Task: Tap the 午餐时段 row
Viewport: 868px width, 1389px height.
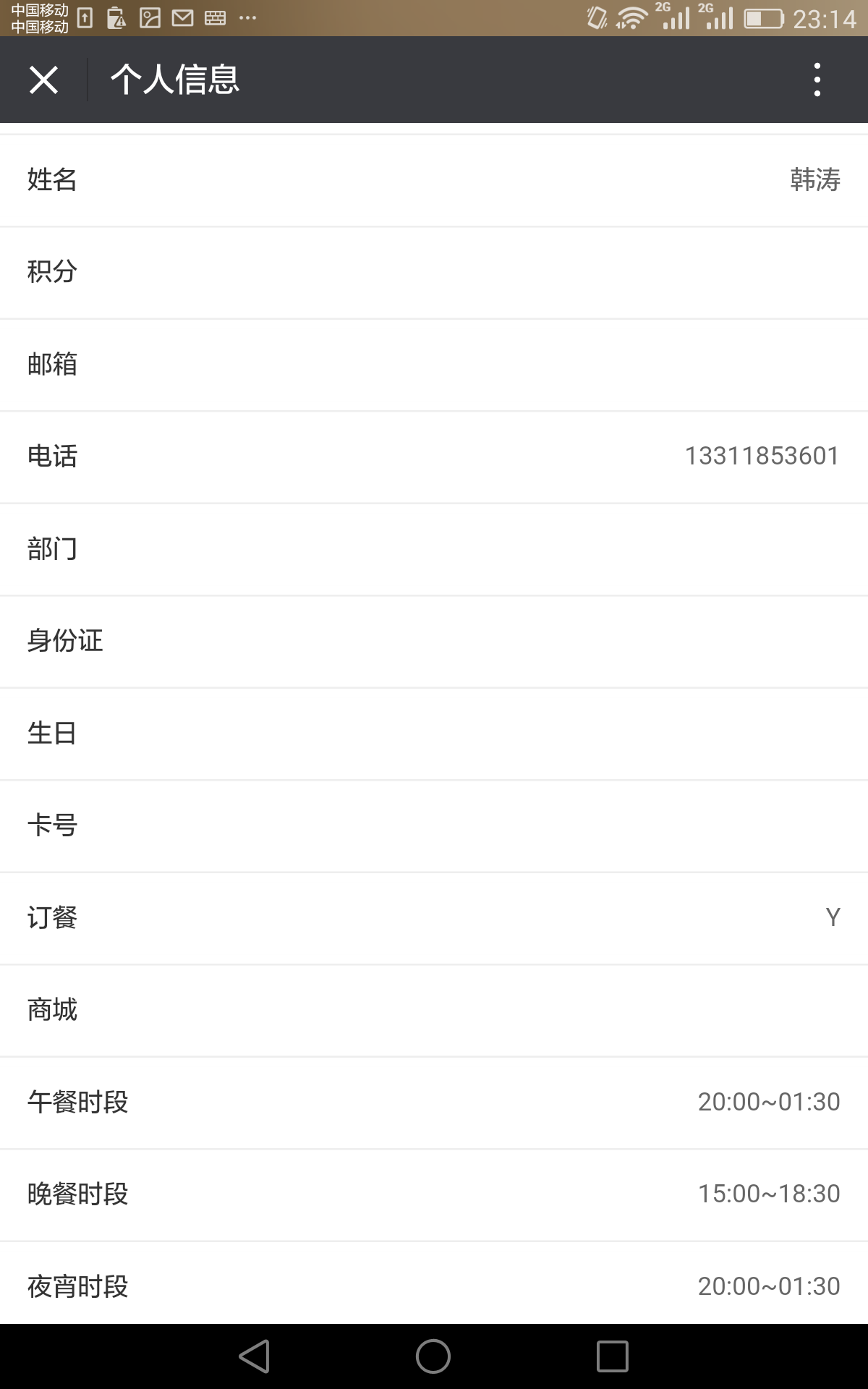Action: (x=434, y=1103)
